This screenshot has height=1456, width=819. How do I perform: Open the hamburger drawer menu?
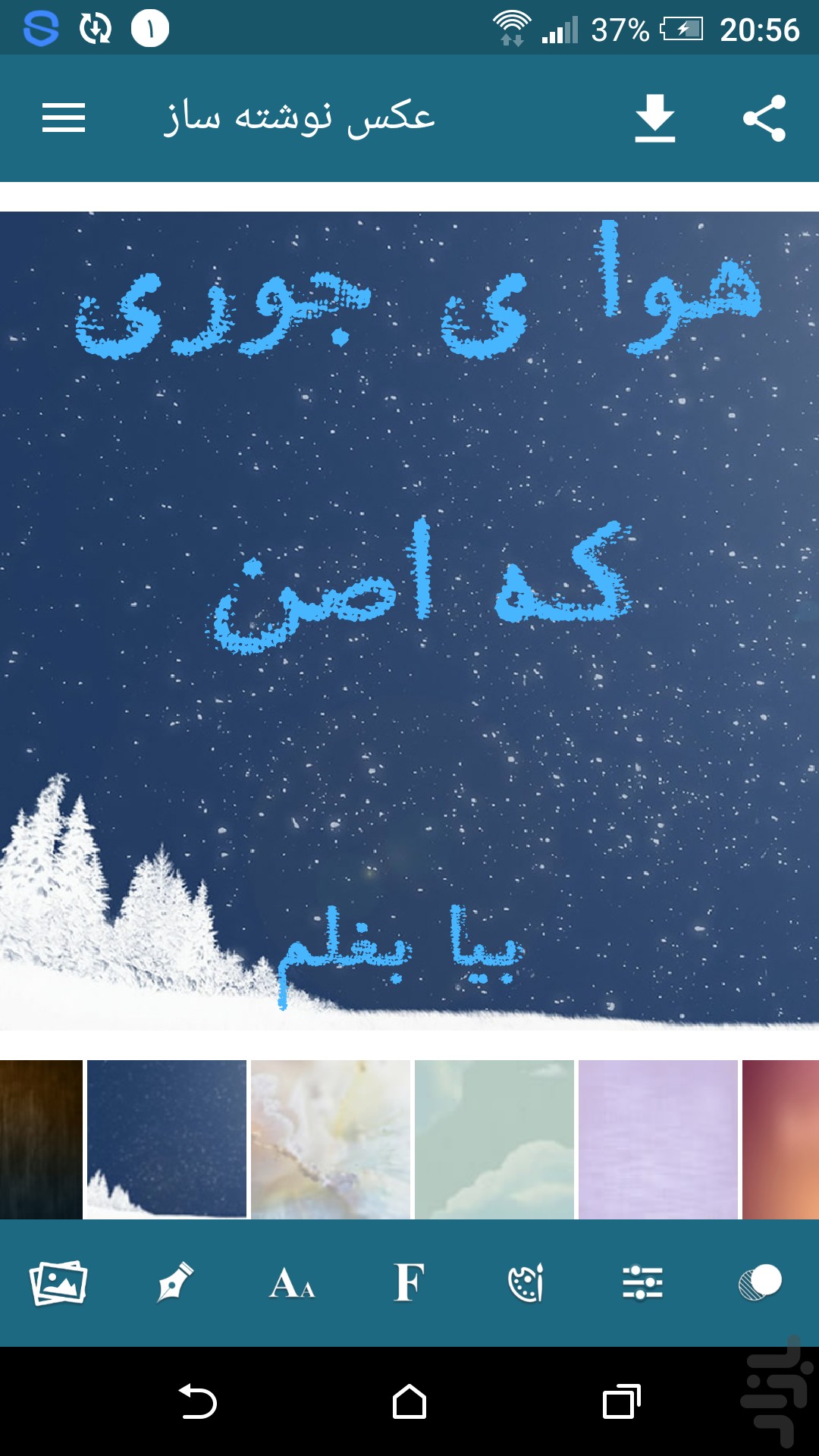pyautogui.click(x=64, y=118)
